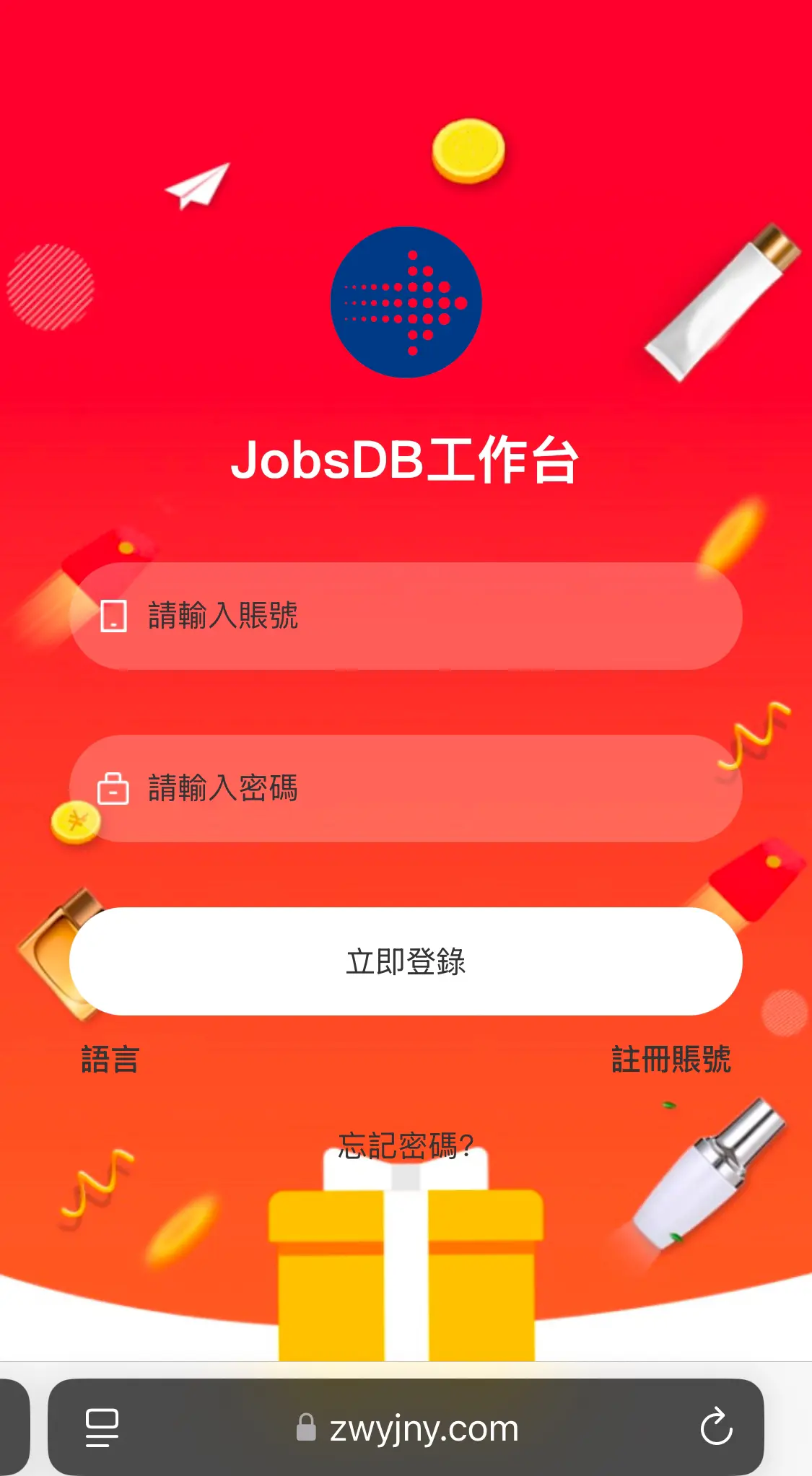Click the gold coin graphic near the top

[468, 152]
